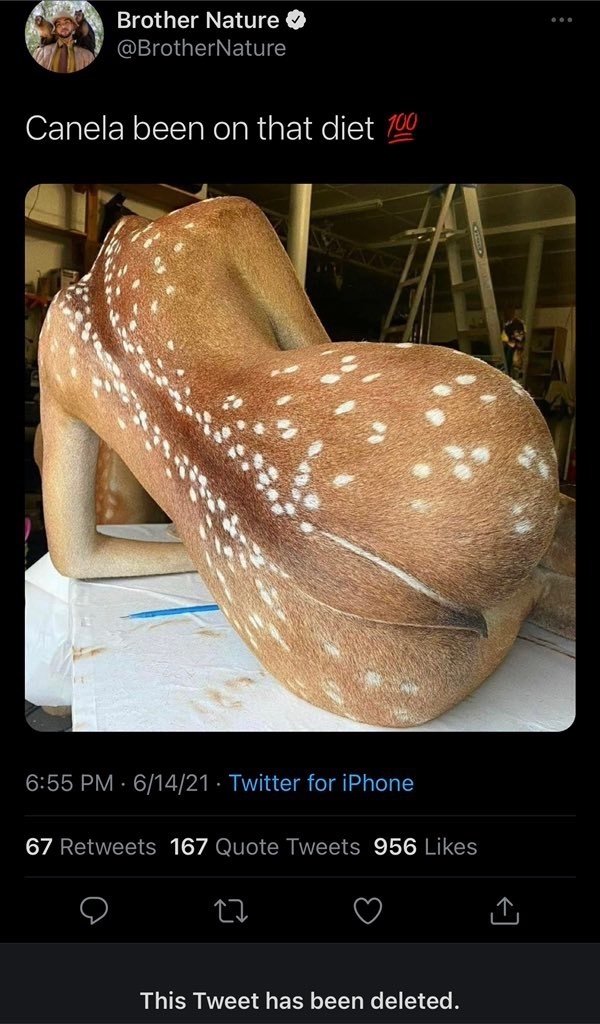Like the tweet with the heart
The width and height of the screenshot is (600, 1024).
(x=369, y=910)
